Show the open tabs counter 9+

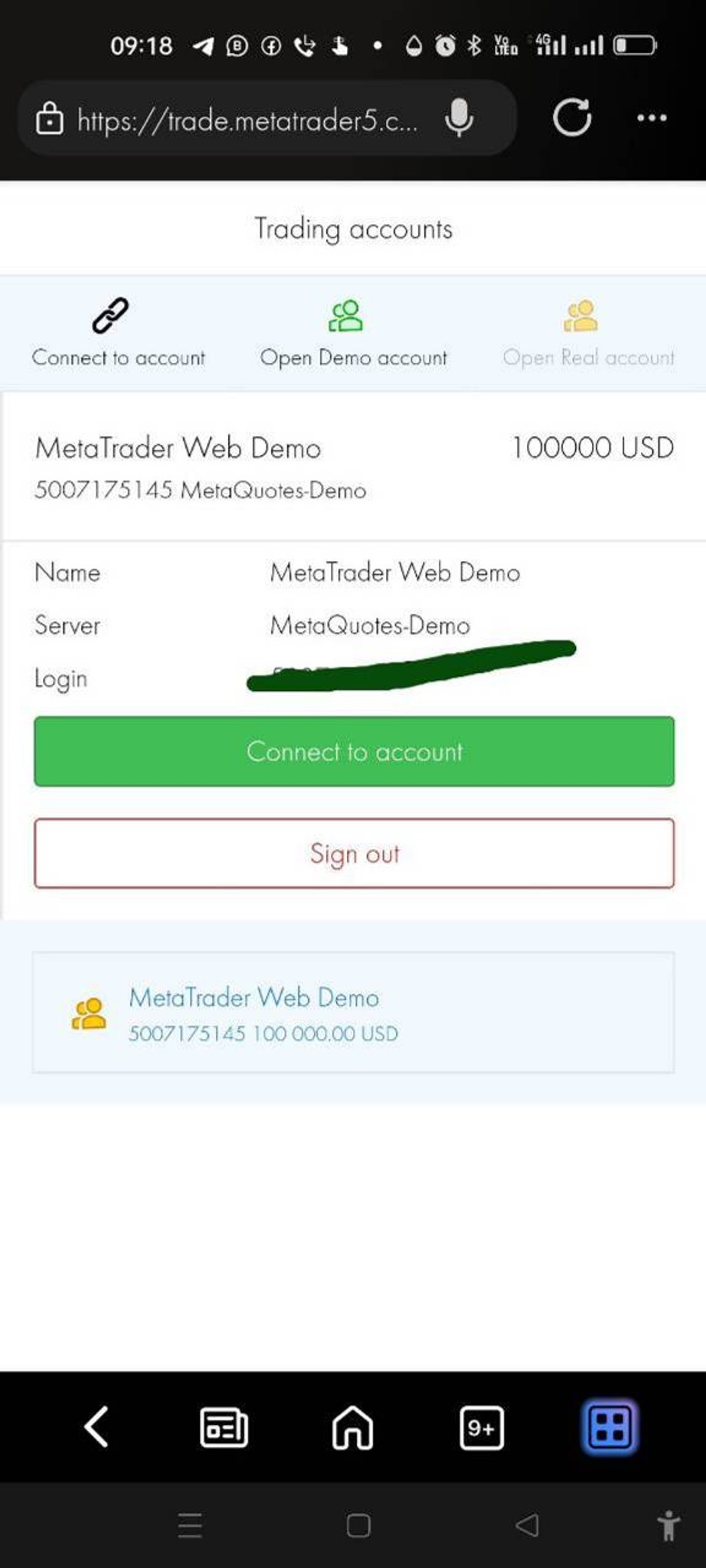point(482,1428)
